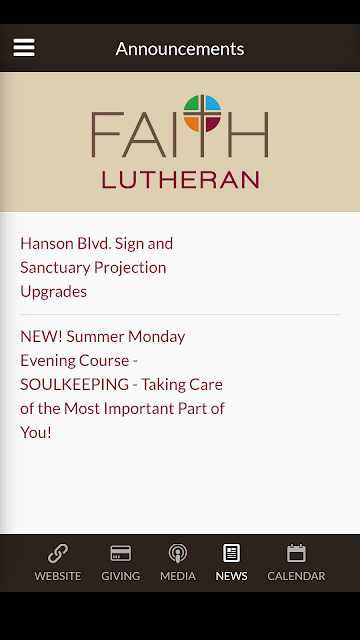Tap the News tab
Screen dimensions: 360x640
point(231,562)
